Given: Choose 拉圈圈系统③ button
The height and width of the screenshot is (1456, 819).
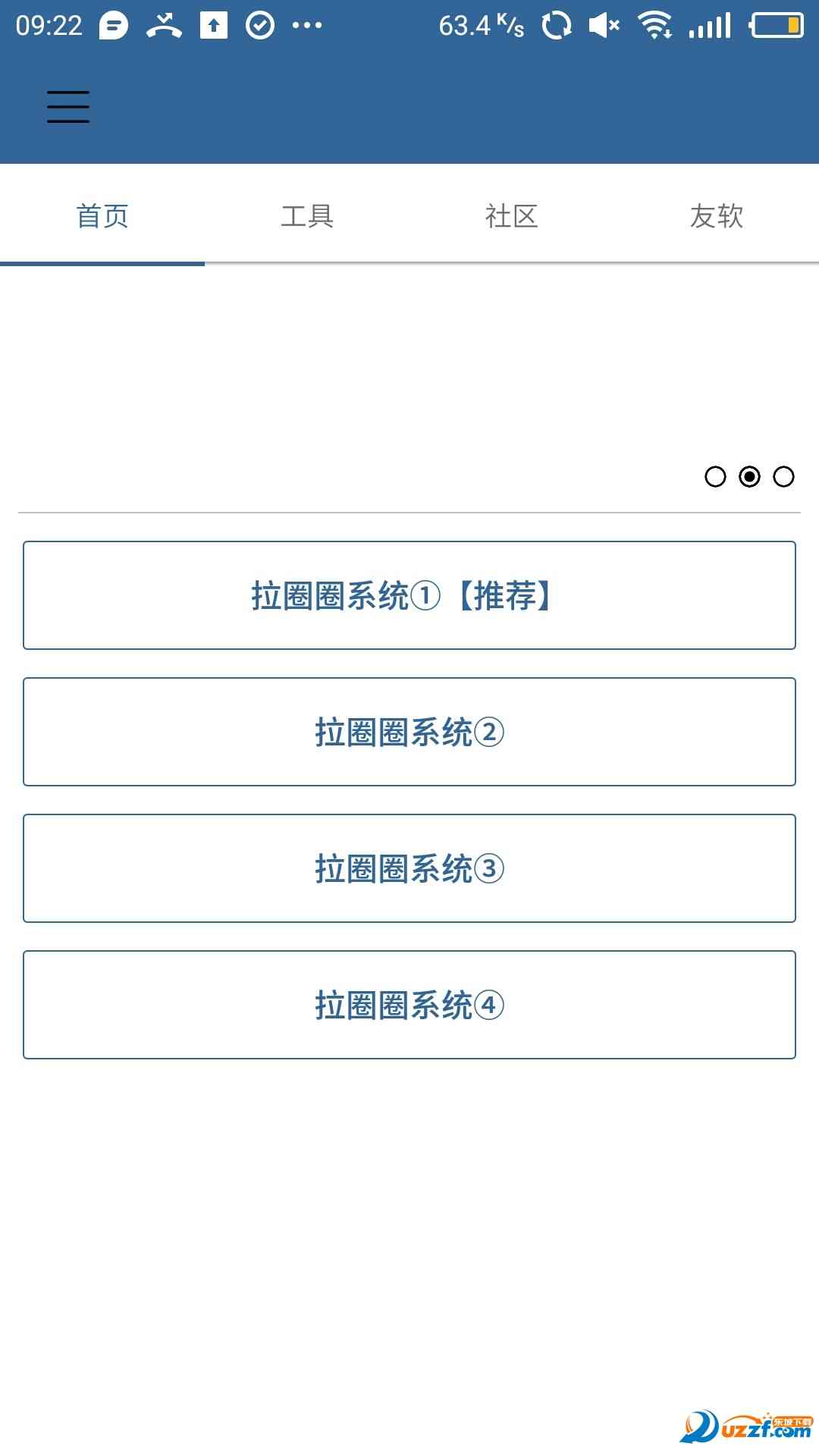Looking at the screenshot, I should [x=409, y=868].
